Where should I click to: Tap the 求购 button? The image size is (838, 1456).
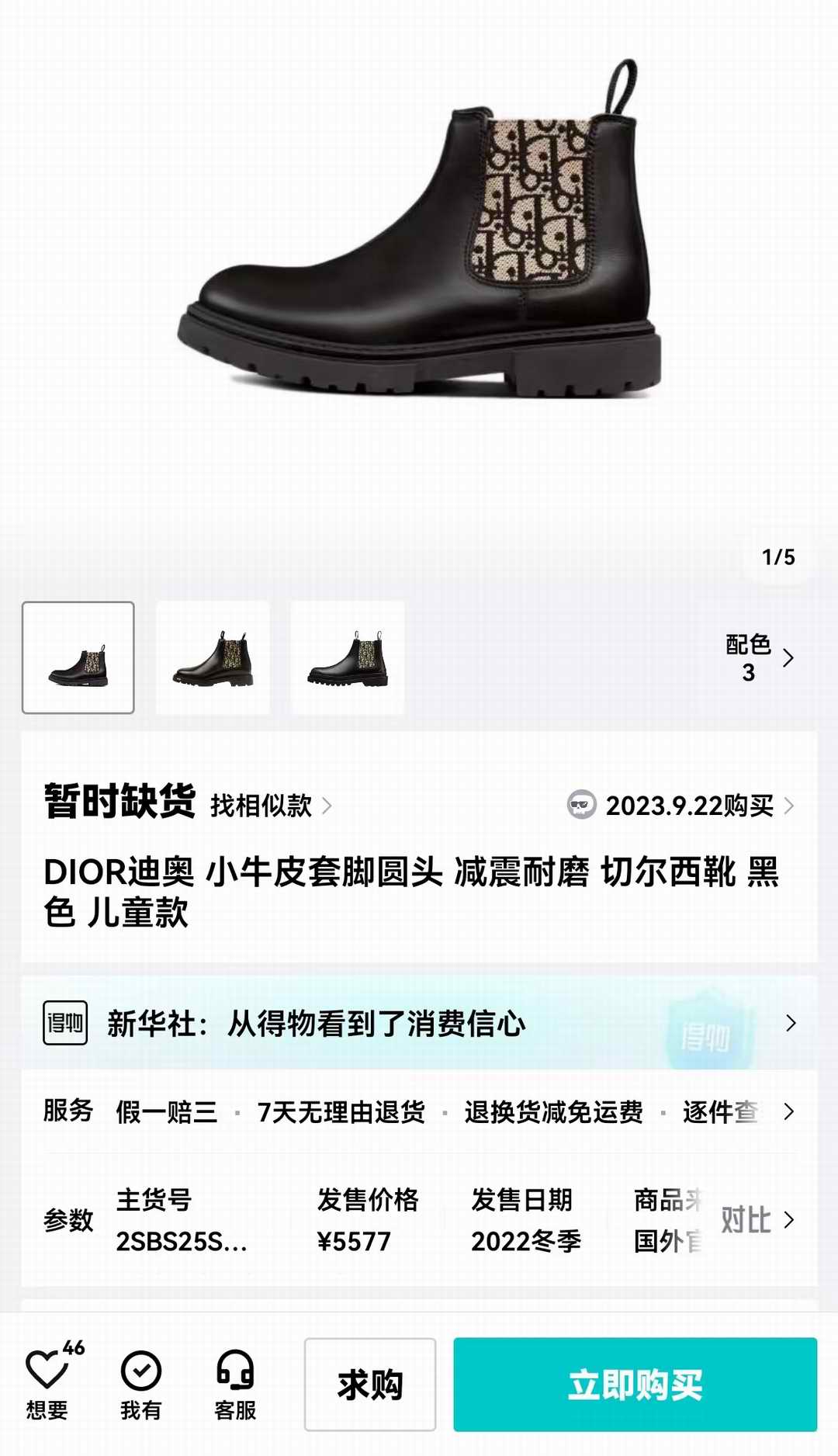tap(369, 1384)
